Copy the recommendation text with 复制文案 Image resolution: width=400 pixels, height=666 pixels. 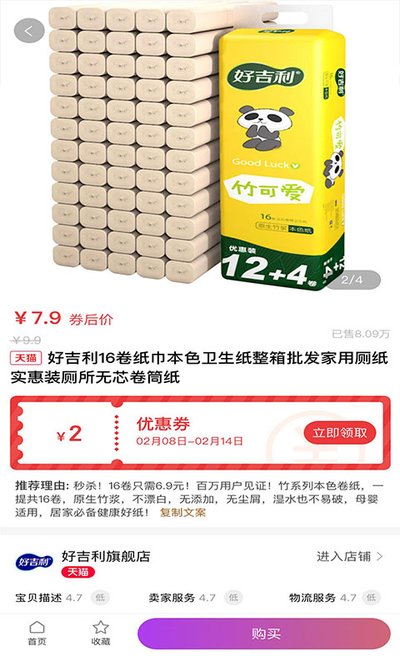(183, 512)
